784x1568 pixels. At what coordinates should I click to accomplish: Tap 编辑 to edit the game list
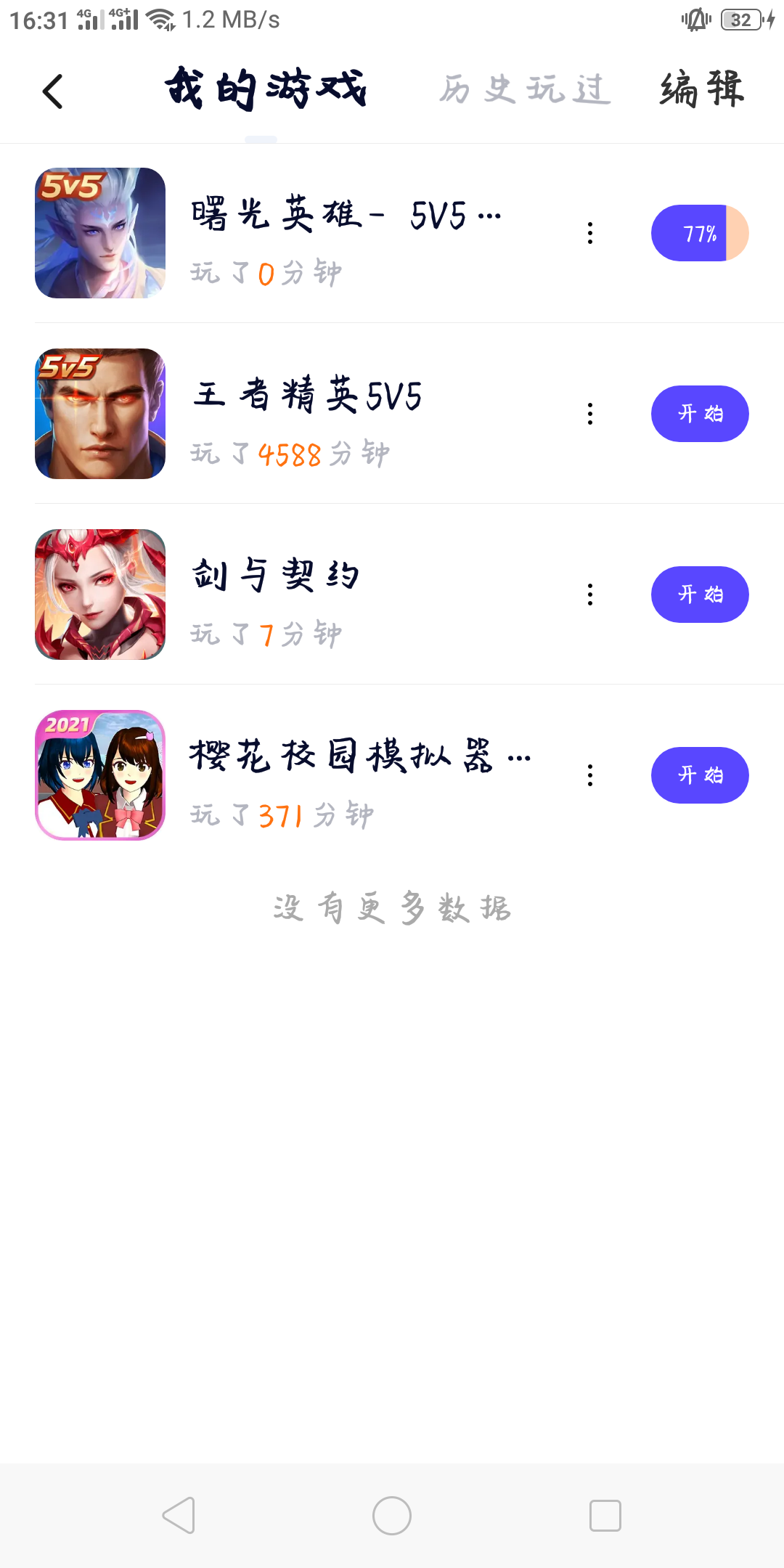701,90
